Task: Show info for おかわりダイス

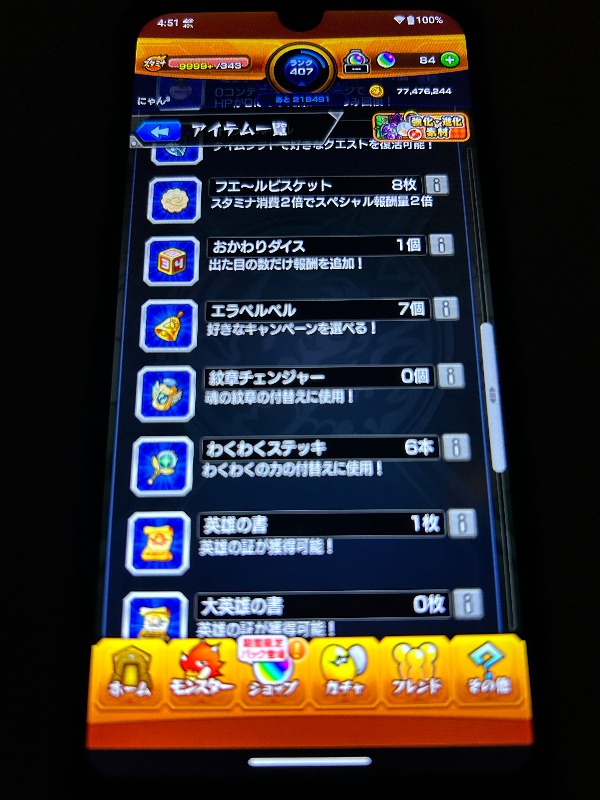Action: [440, 245]
